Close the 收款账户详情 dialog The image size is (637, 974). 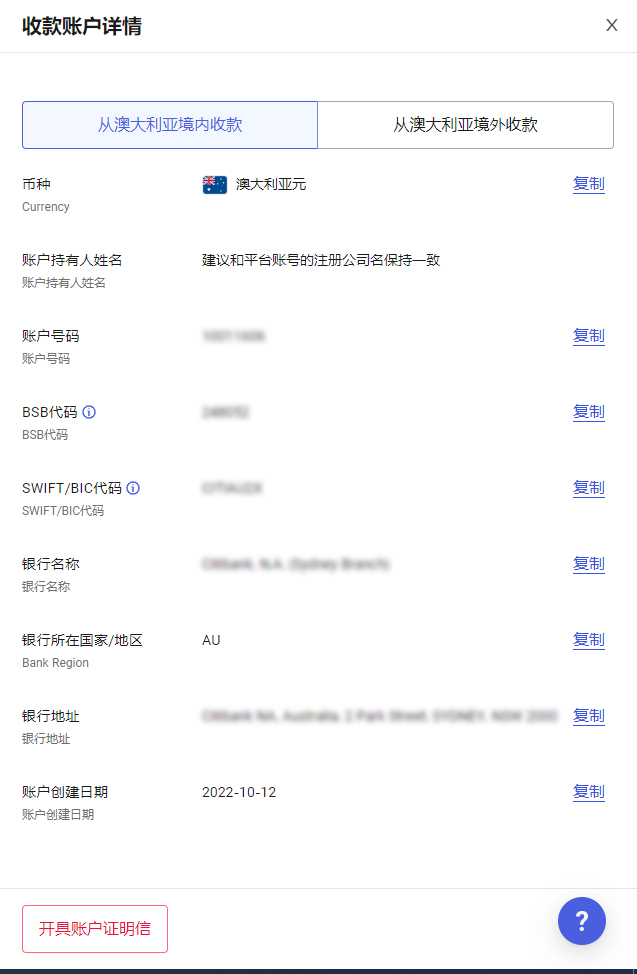tap(612, 26)
